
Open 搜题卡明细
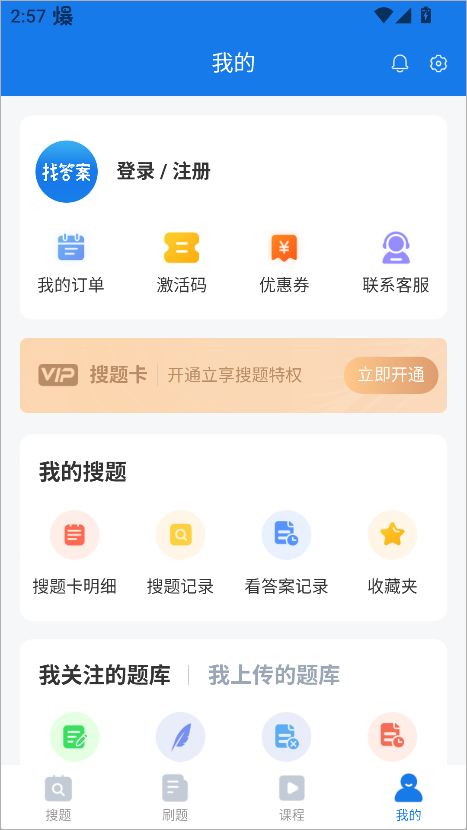[75, 553]
